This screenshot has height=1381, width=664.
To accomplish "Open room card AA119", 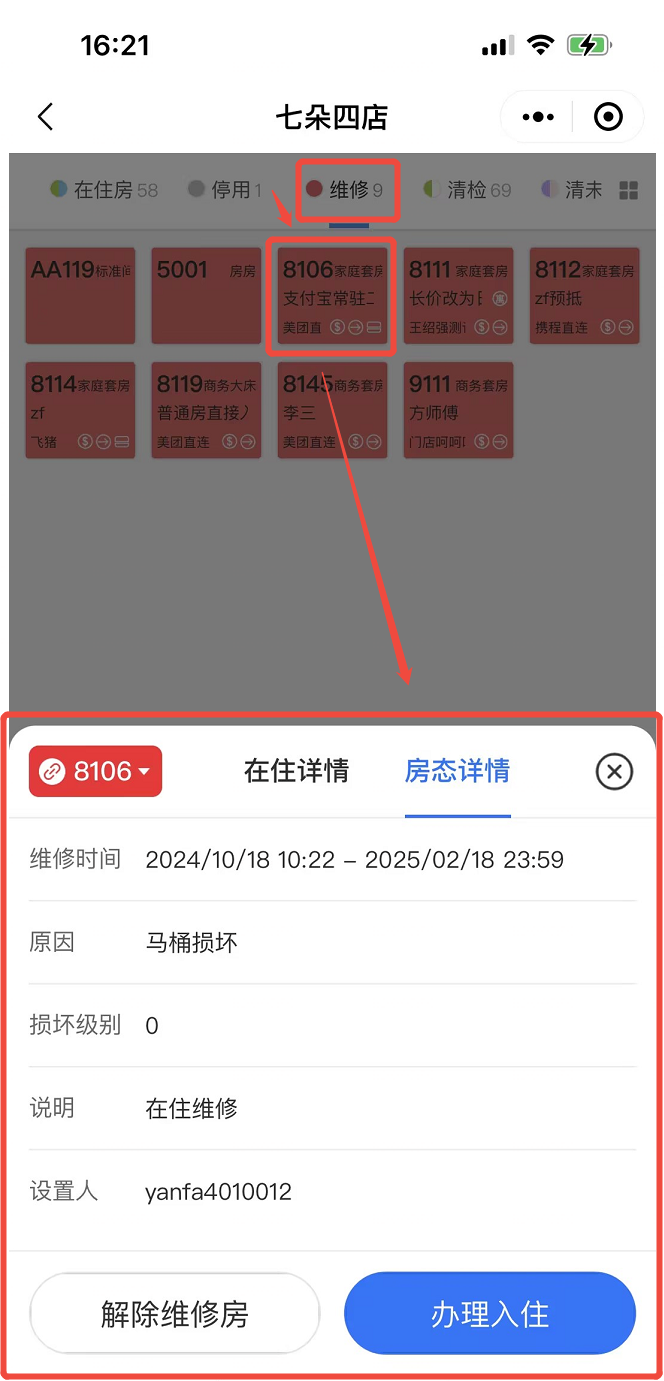I will tap(80, 296).
